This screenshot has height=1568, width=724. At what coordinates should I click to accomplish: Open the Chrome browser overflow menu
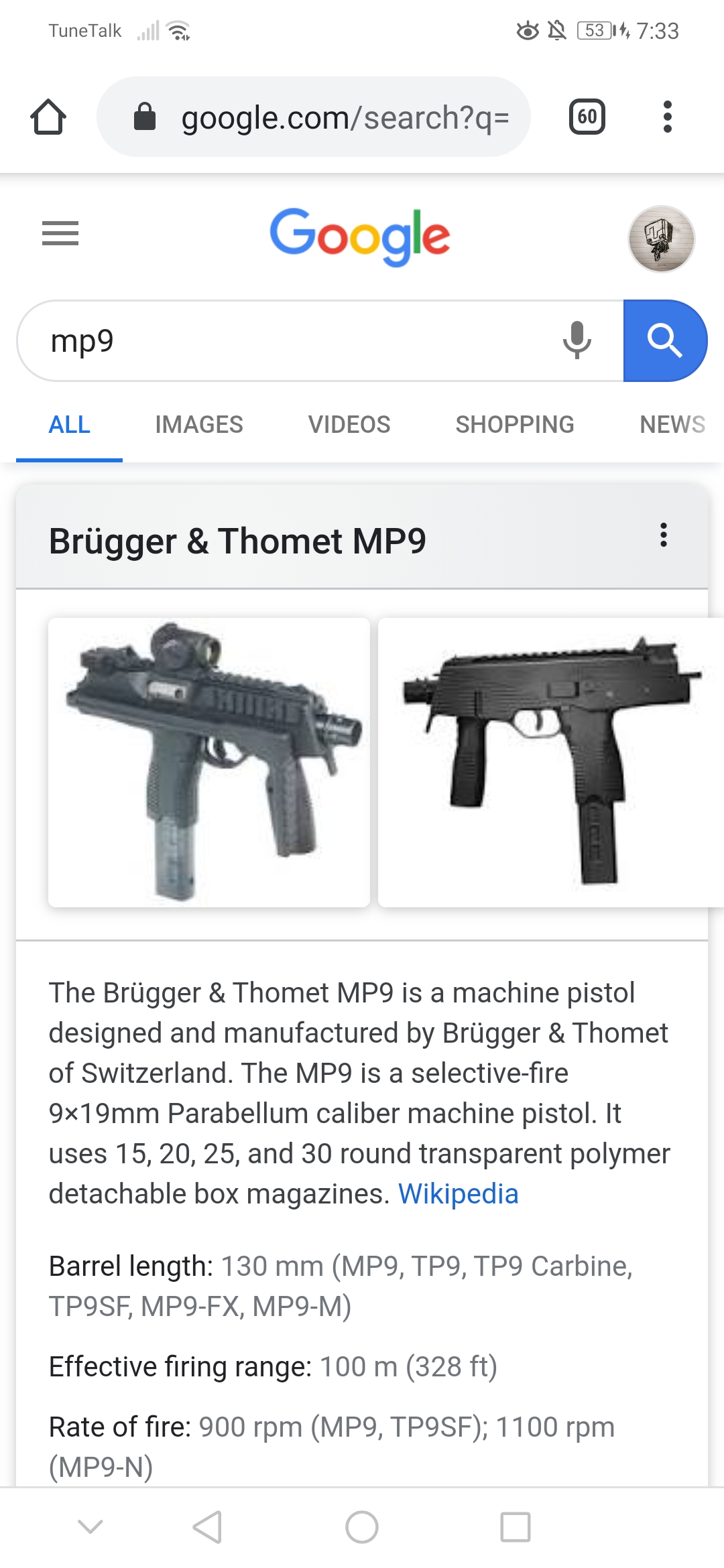point(667,117)
